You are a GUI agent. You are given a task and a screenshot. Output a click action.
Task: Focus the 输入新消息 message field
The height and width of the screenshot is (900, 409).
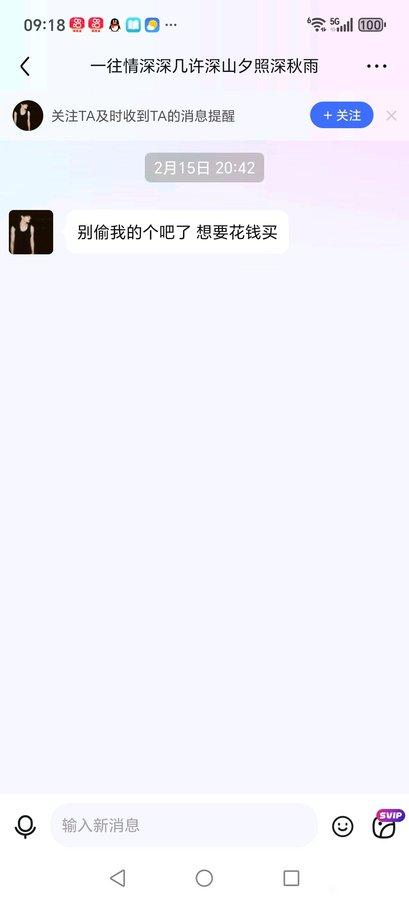pyautogui.click(x=184, y=825)
